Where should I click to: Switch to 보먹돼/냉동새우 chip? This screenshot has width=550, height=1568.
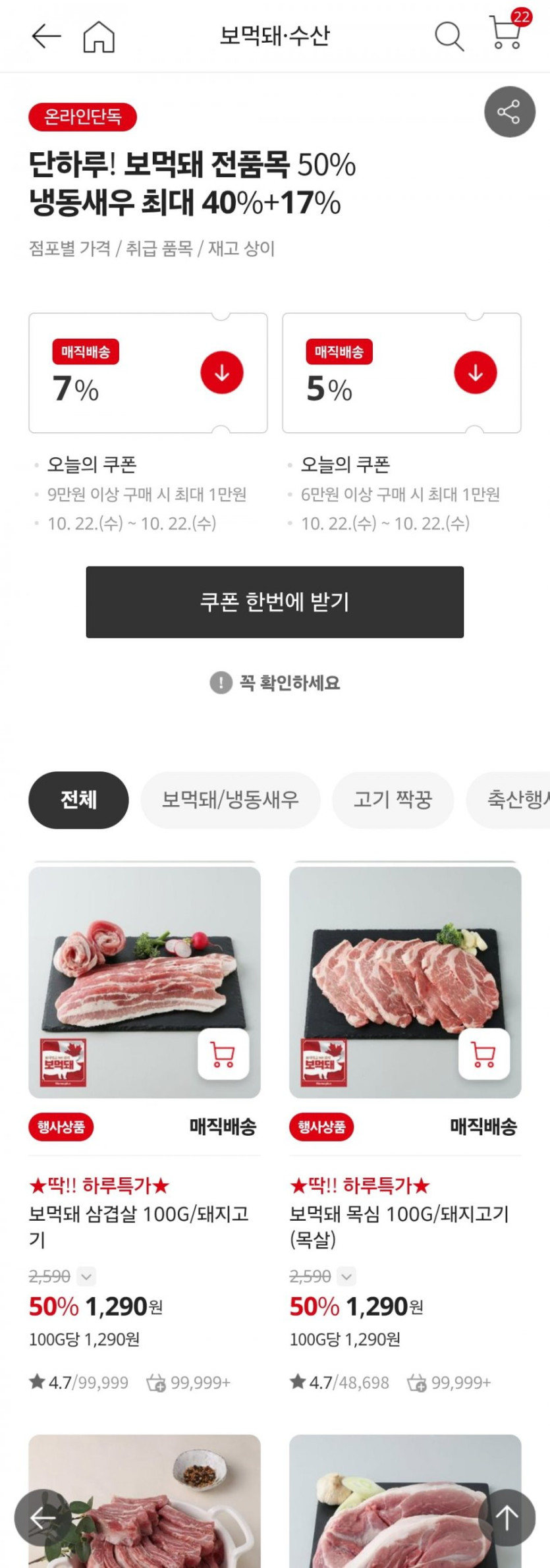pyautogui.click(x=230, y=800)
